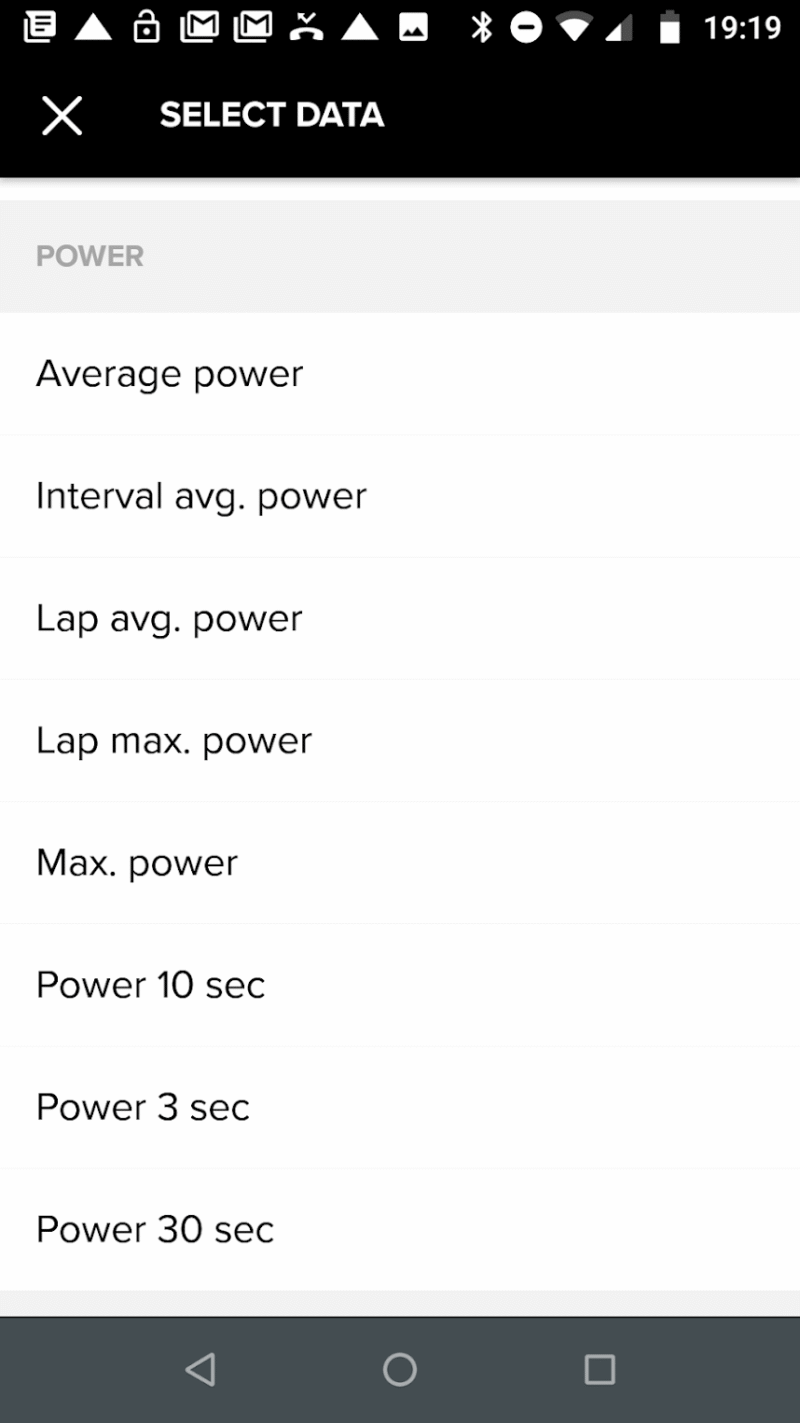Choose Max. power option
Viewport: 800px width, 1423px height.
(400, 862)
